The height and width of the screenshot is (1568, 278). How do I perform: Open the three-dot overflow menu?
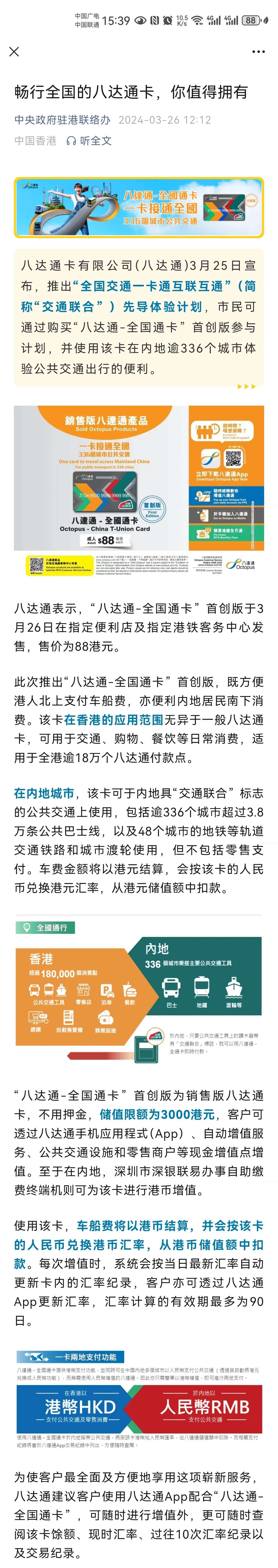(258, 52)
